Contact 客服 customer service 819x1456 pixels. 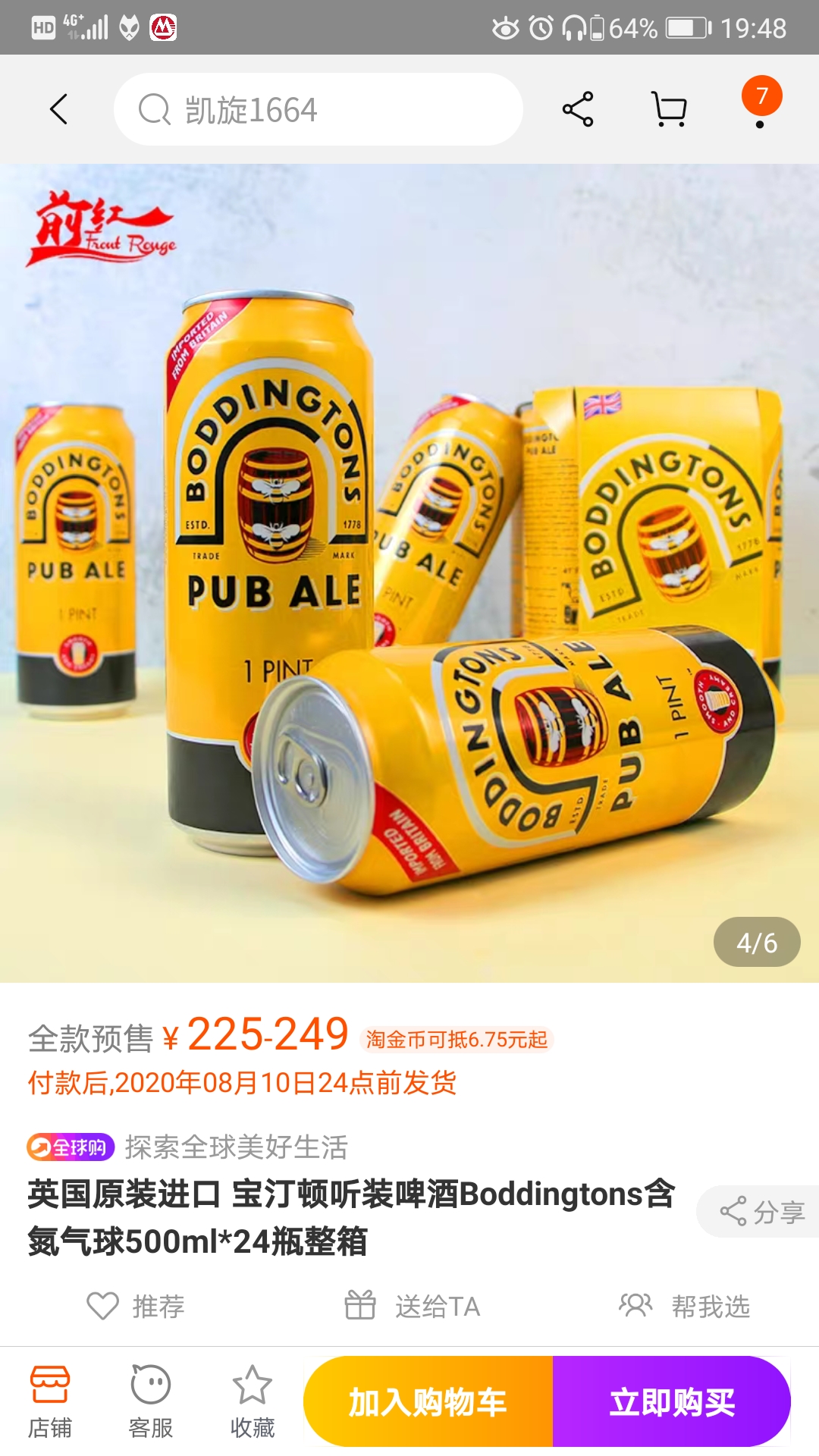click(x=151, y=1401)
